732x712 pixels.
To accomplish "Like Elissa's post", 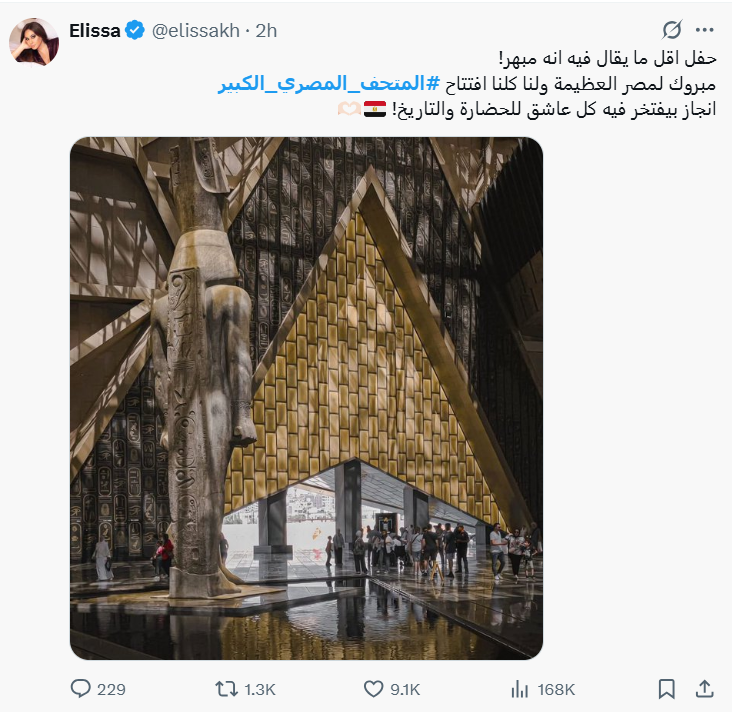I will pyautogui.click(x=374, y=689).
